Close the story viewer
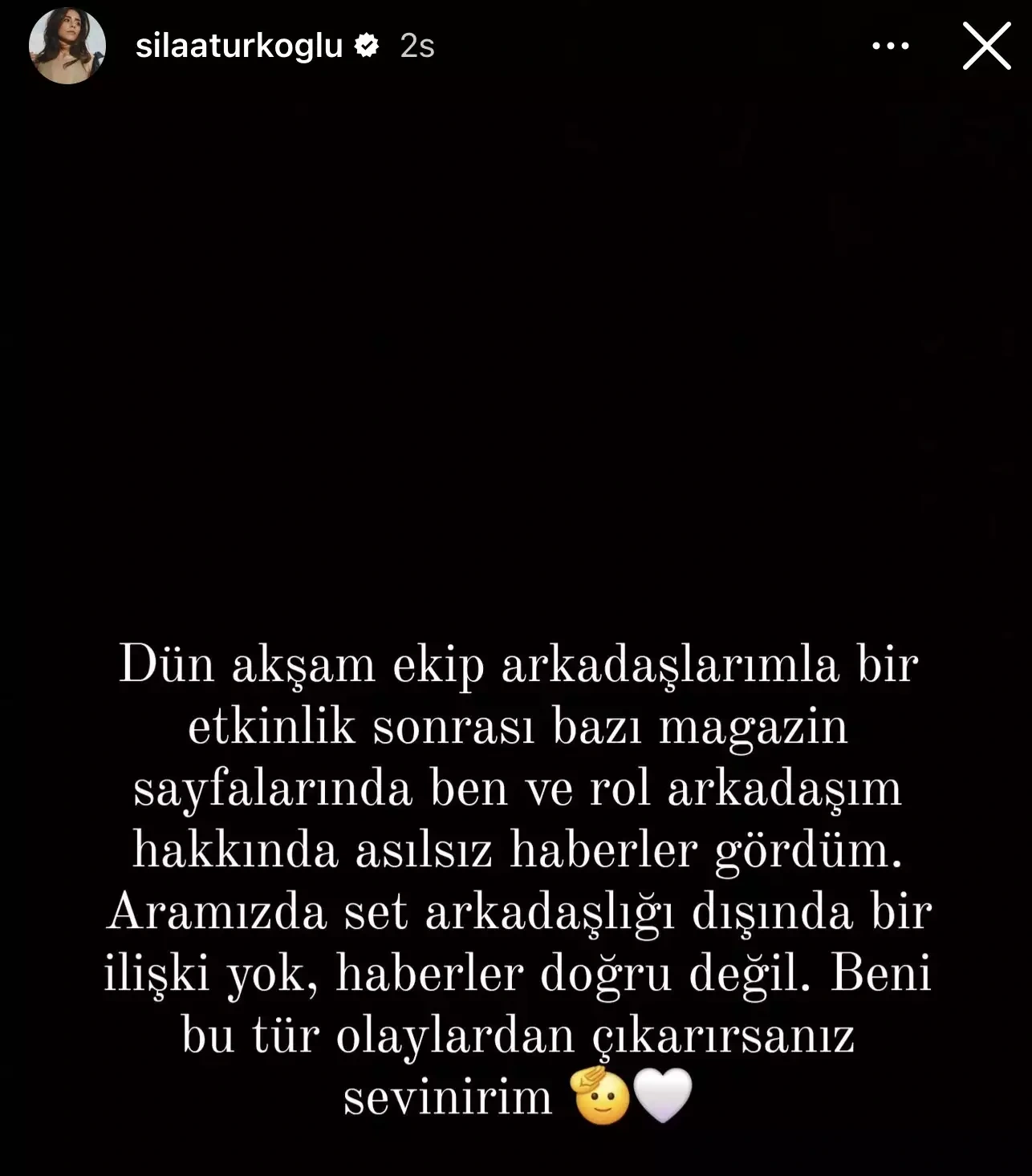This screenshot has height=1176, width=1032. (x=986, y=47)
